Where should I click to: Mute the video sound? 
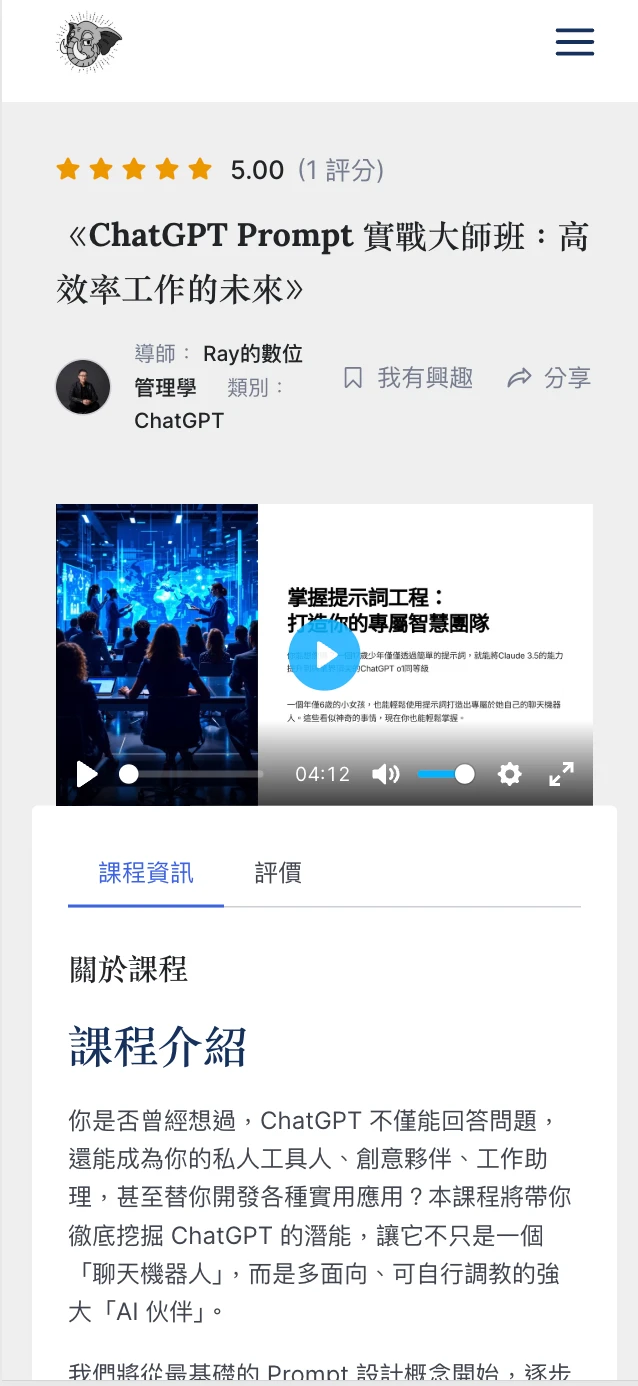386,774
